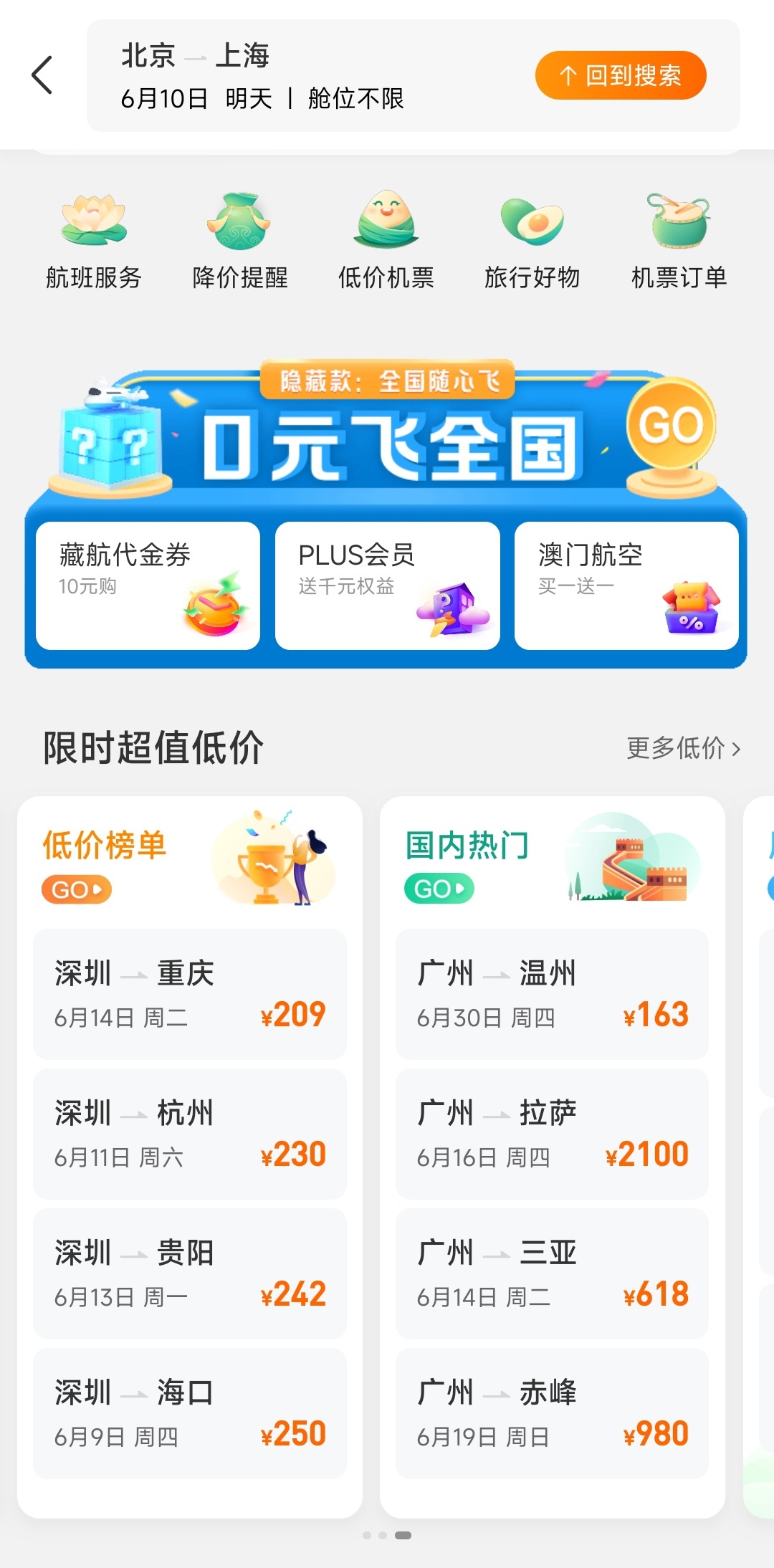Open the 广州 to 拉萨 ¥2100 flight

point(552,1134)
